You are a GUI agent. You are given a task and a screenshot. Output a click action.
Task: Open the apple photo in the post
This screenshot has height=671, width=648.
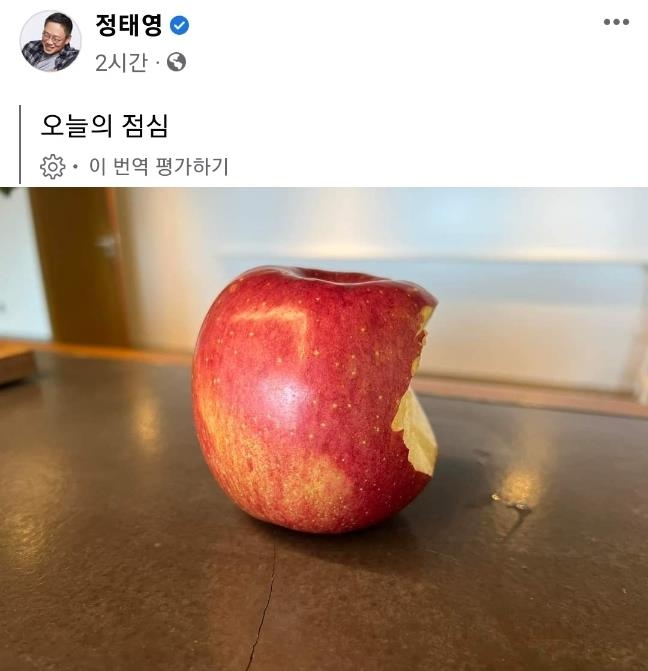pyautogui.click(x=324, y=428)
